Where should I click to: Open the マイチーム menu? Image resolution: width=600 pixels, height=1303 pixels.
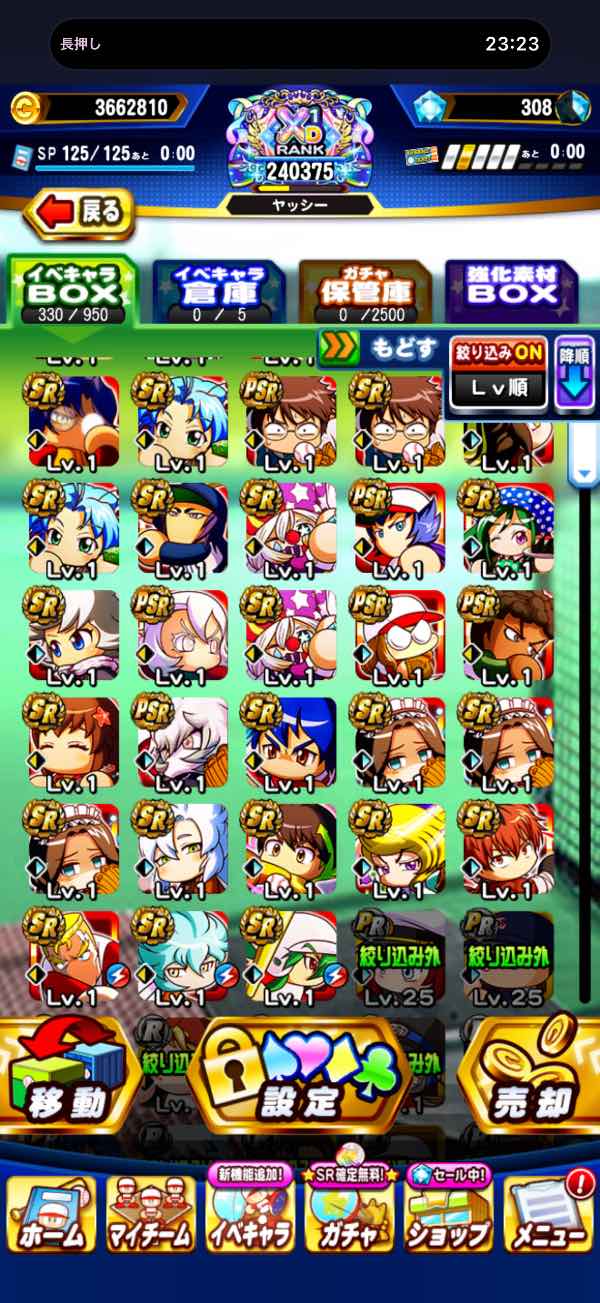tap(148, 1213)
